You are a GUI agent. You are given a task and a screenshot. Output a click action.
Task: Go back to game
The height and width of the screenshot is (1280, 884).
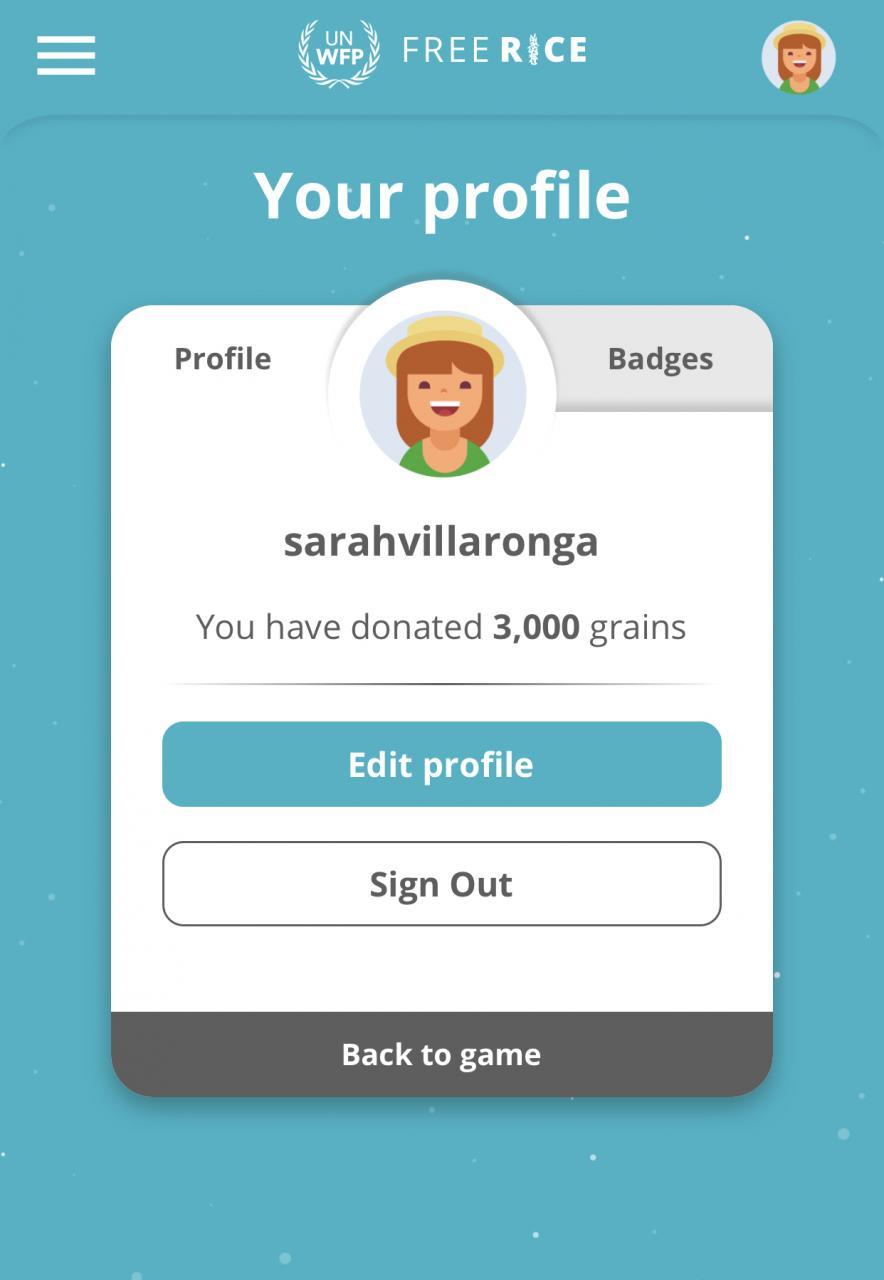click(x=441, y=1054)
